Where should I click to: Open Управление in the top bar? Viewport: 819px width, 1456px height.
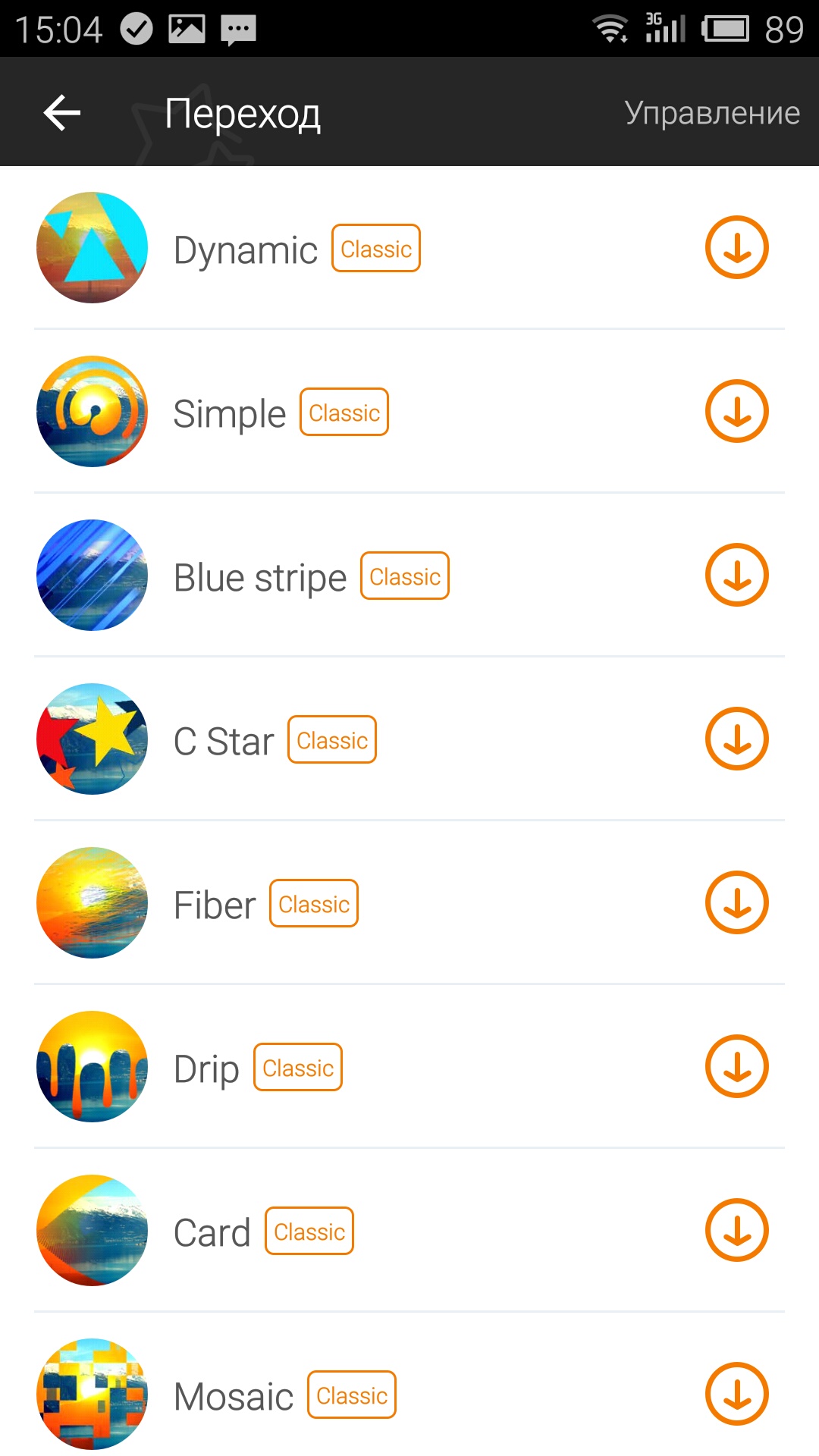coord(711,113)
